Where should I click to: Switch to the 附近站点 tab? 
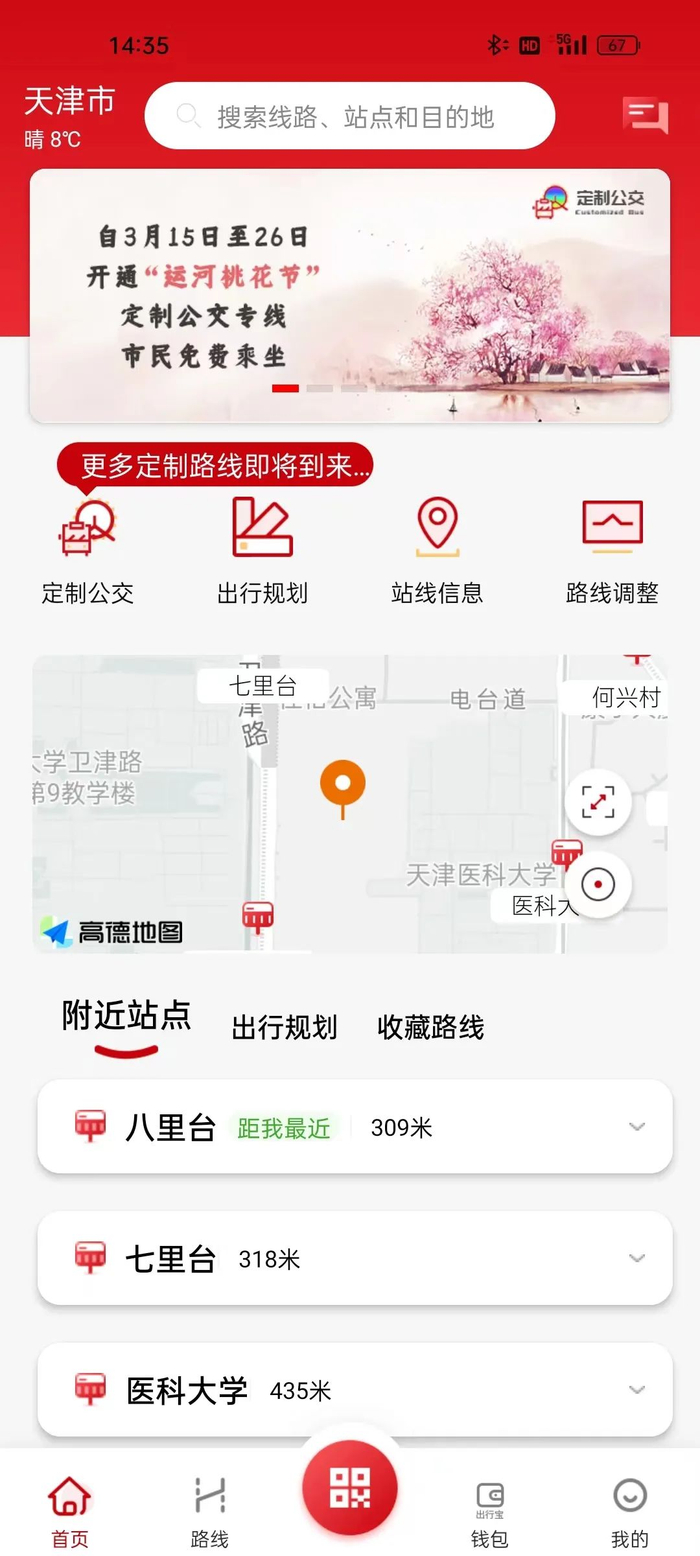pyautogui.click(x=126, y=1016)
